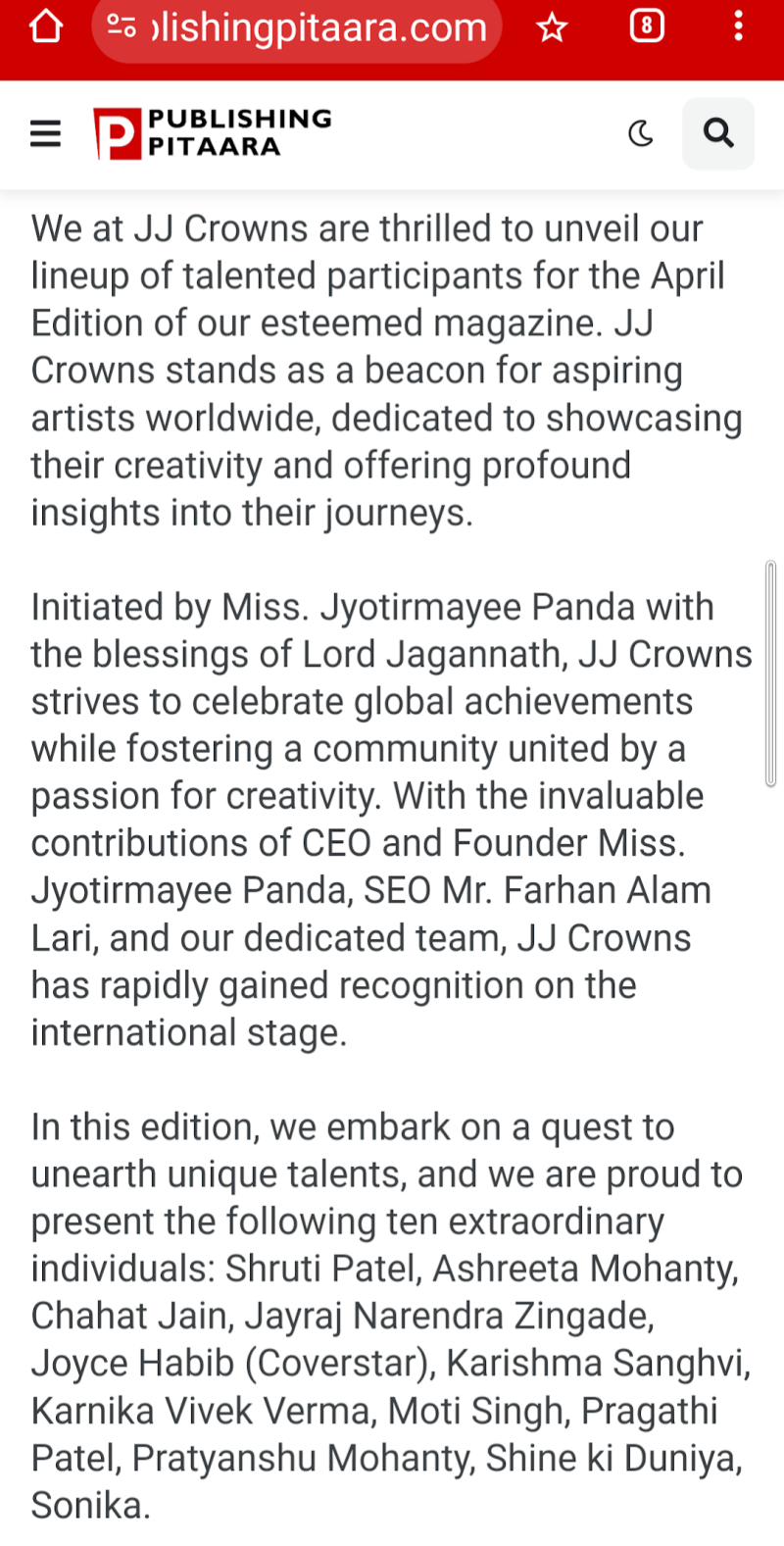Open the site hamburger menu
The height and width of the screenshot is (1546, 784).
(x=45, y=133)
